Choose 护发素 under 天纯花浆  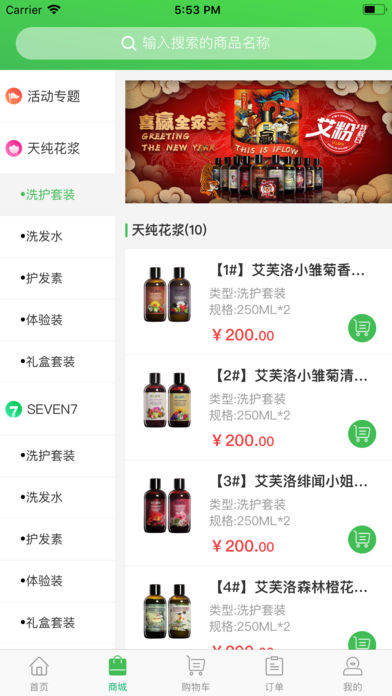57,278
